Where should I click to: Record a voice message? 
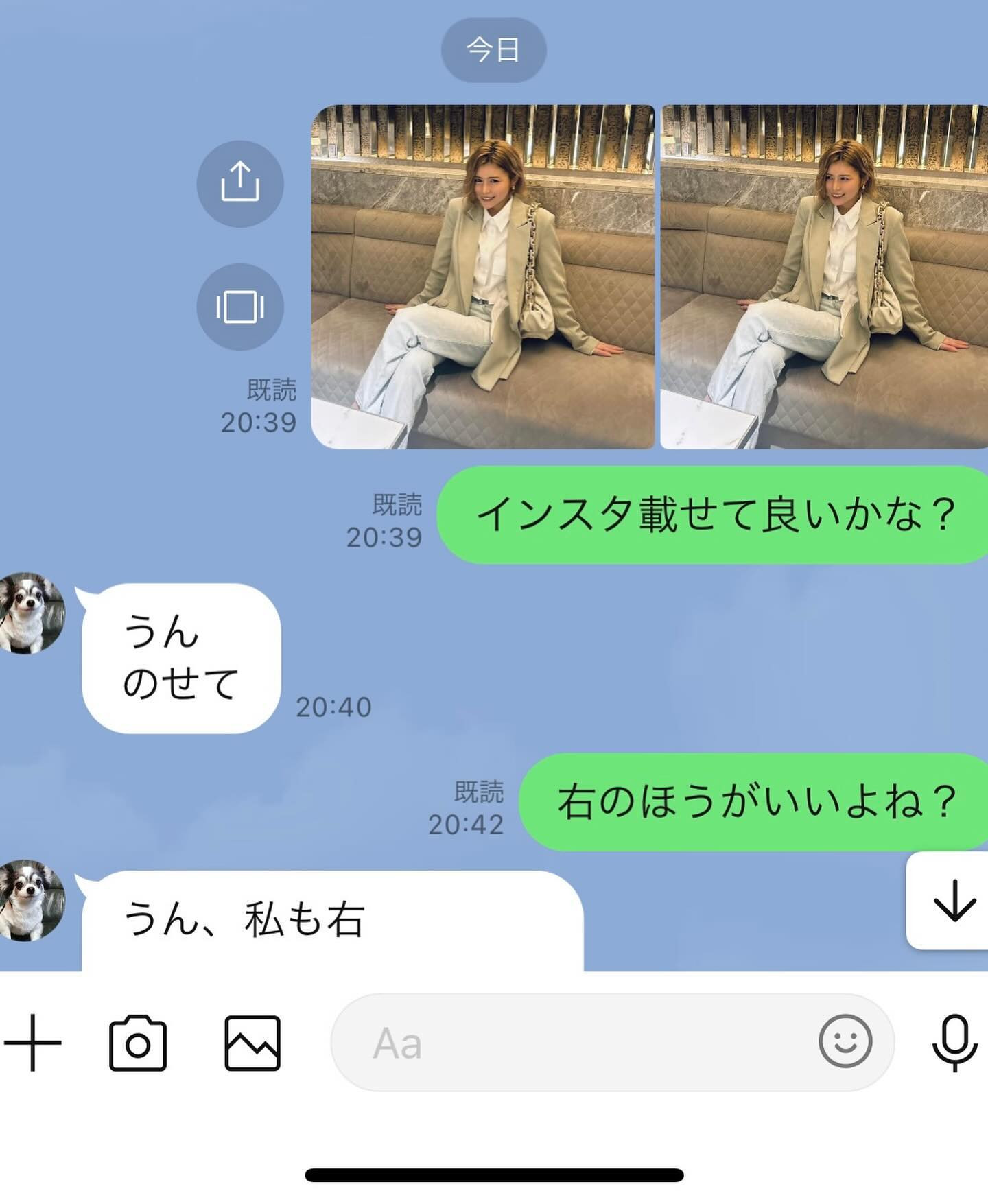954,1043
